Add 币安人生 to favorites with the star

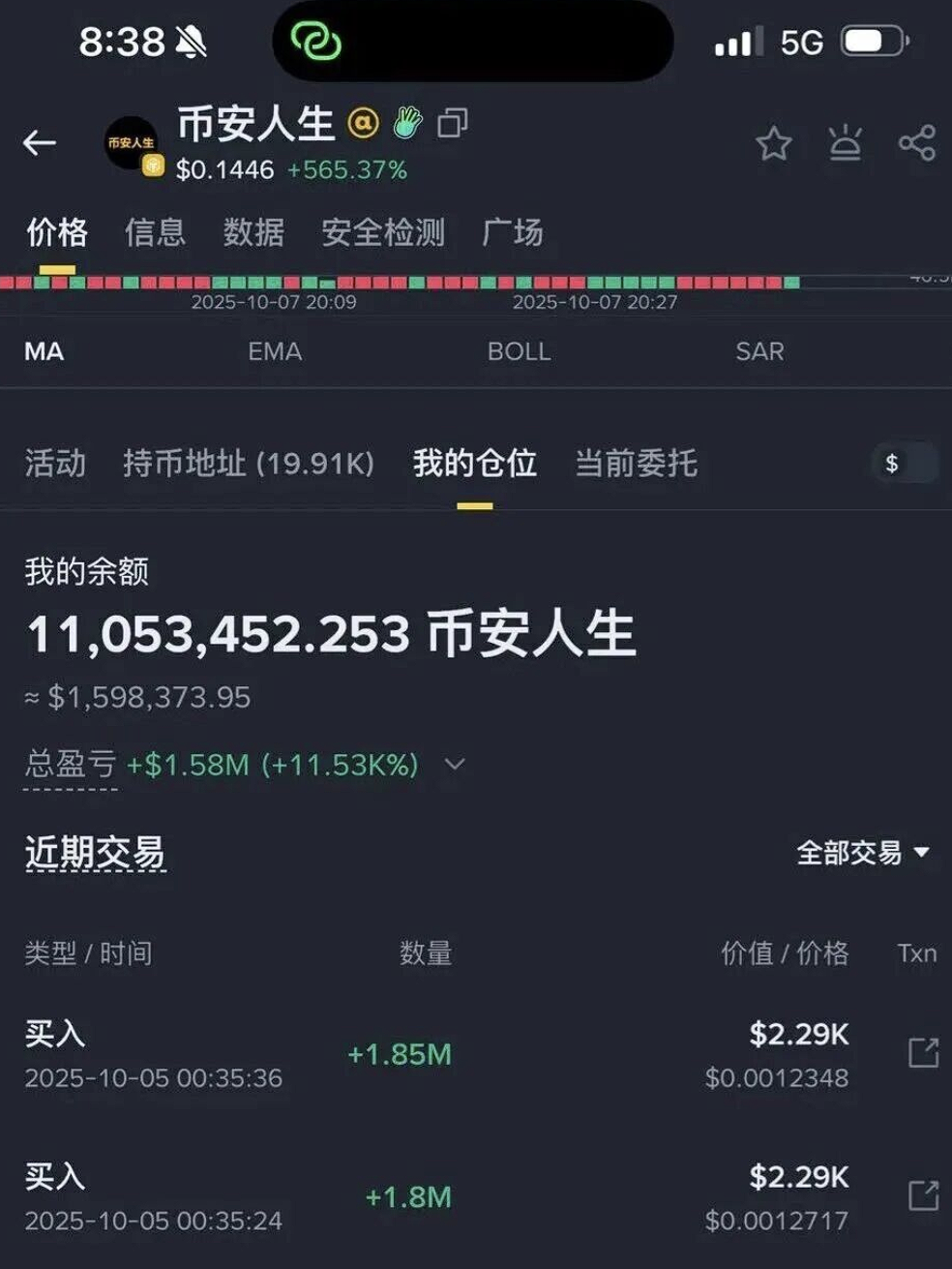[773, 144]
